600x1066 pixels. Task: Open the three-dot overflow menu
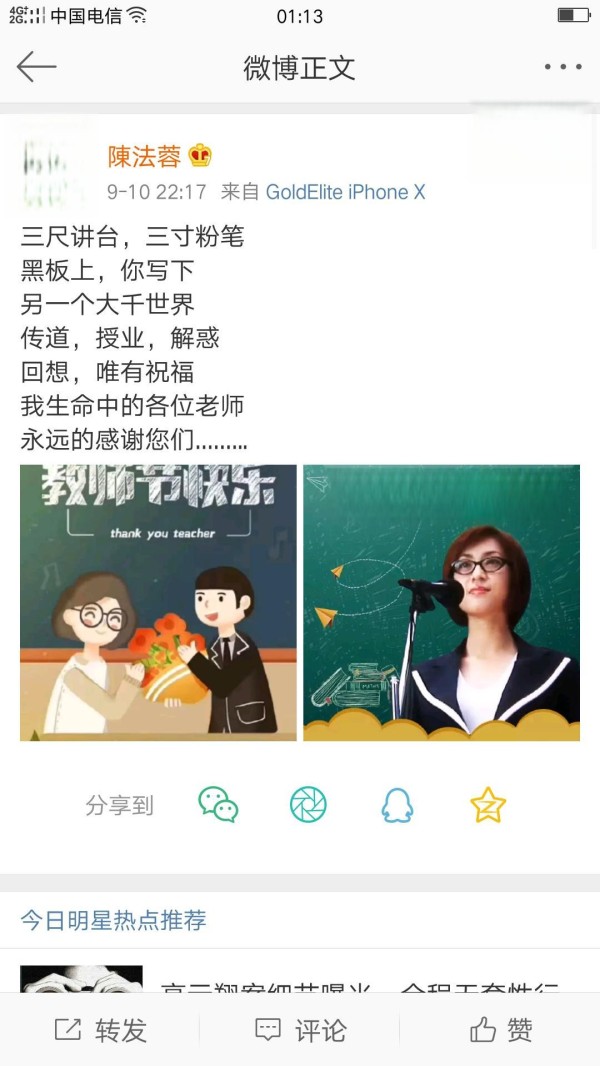tap(563, 67)
